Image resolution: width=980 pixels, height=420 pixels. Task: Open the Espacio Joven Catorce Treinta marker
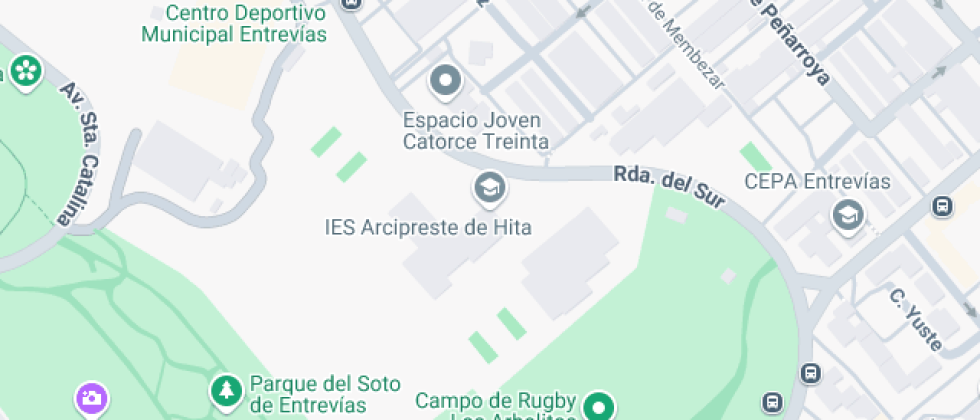[x=445, y=79]
